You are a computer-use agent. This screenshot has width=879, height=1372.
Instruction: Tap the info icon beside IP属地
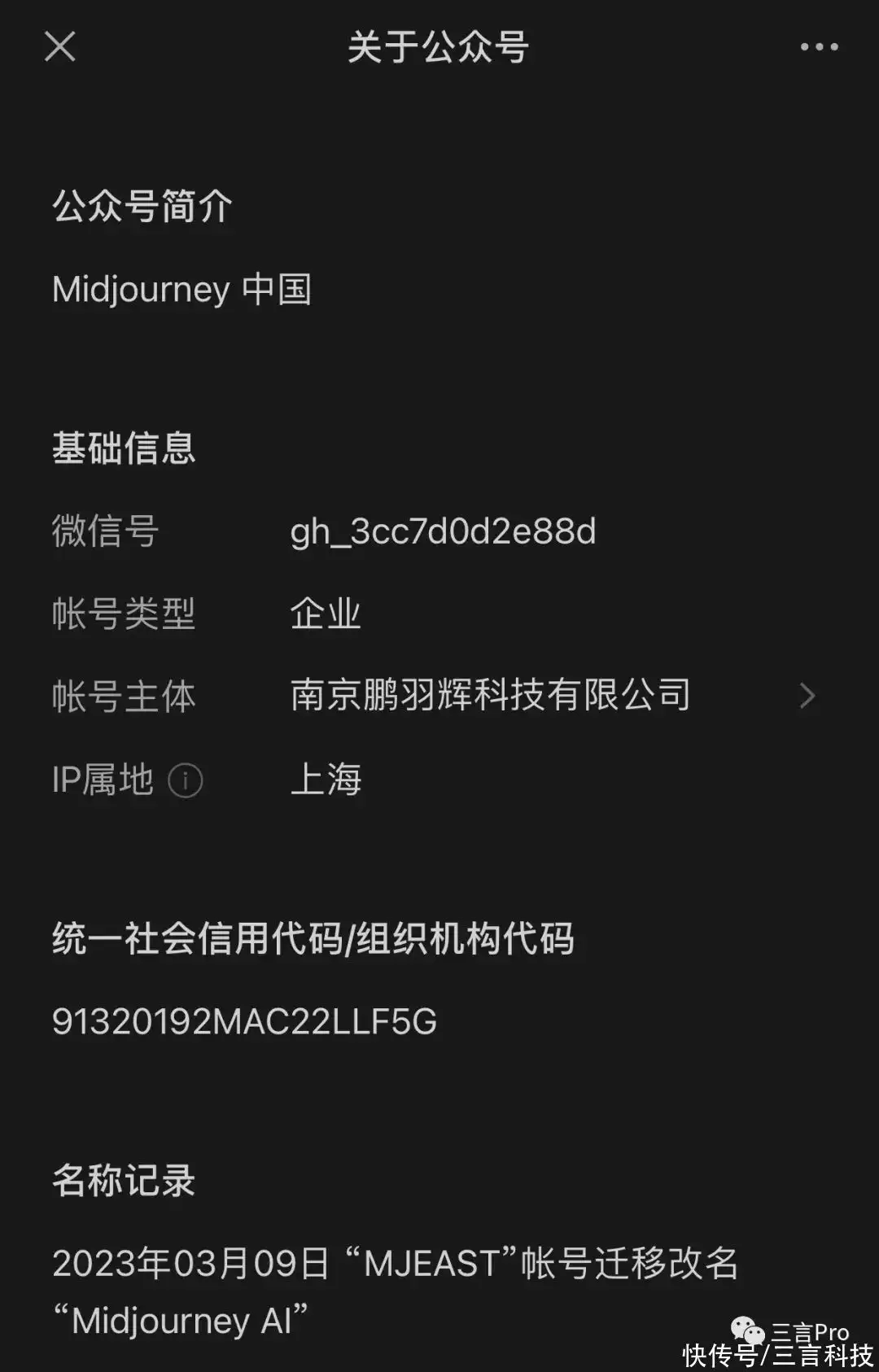186,781
